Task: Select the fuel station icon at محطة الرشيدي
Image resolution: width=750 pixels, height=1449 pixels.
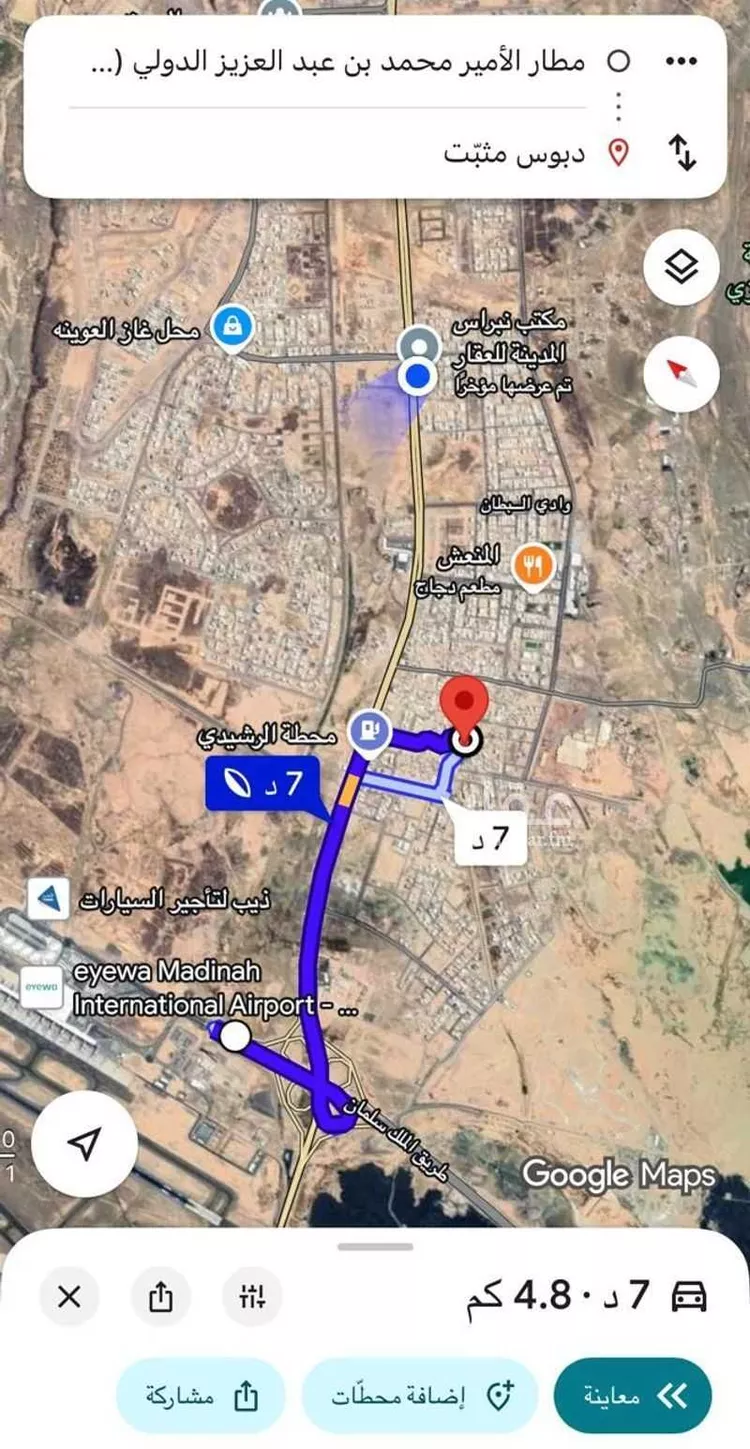Action: coord(370,731)
